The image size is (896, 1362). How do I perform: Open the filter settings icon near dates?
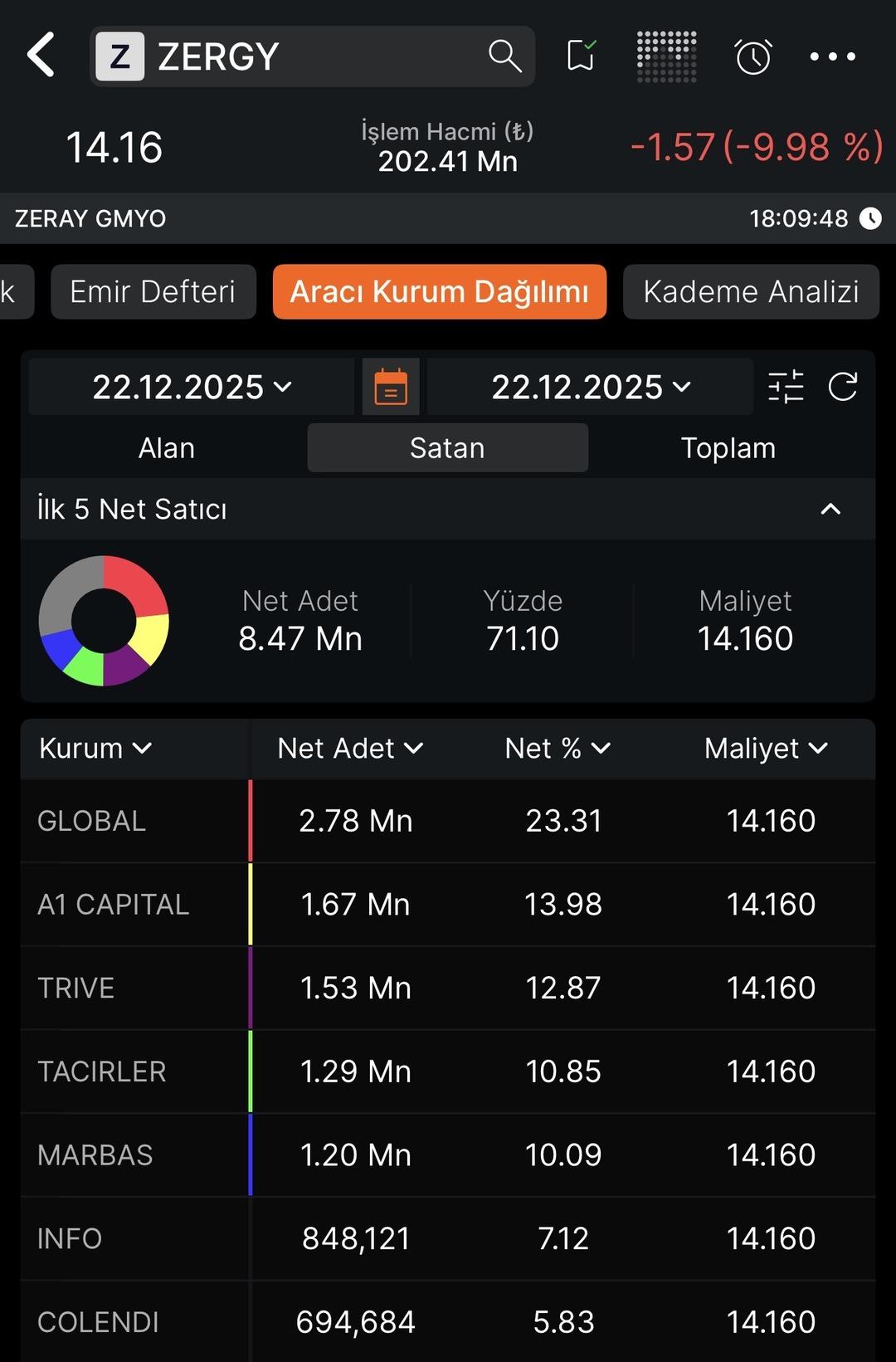(x=786, y=386)
